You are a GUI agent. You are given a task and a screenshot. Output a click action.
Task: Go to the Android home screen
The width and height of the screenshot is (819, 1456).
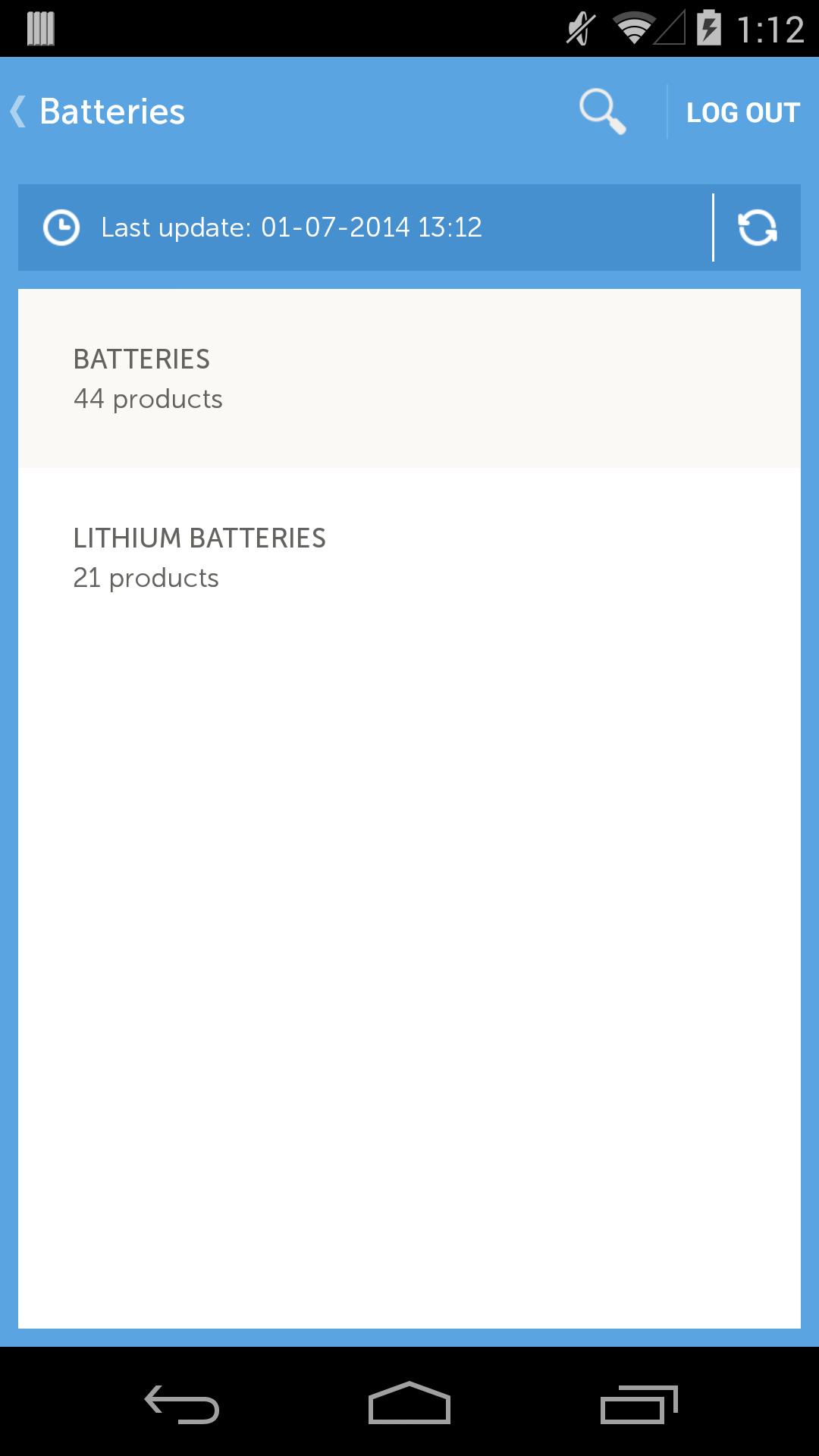pyautogui.click(x=409, y=1403)
